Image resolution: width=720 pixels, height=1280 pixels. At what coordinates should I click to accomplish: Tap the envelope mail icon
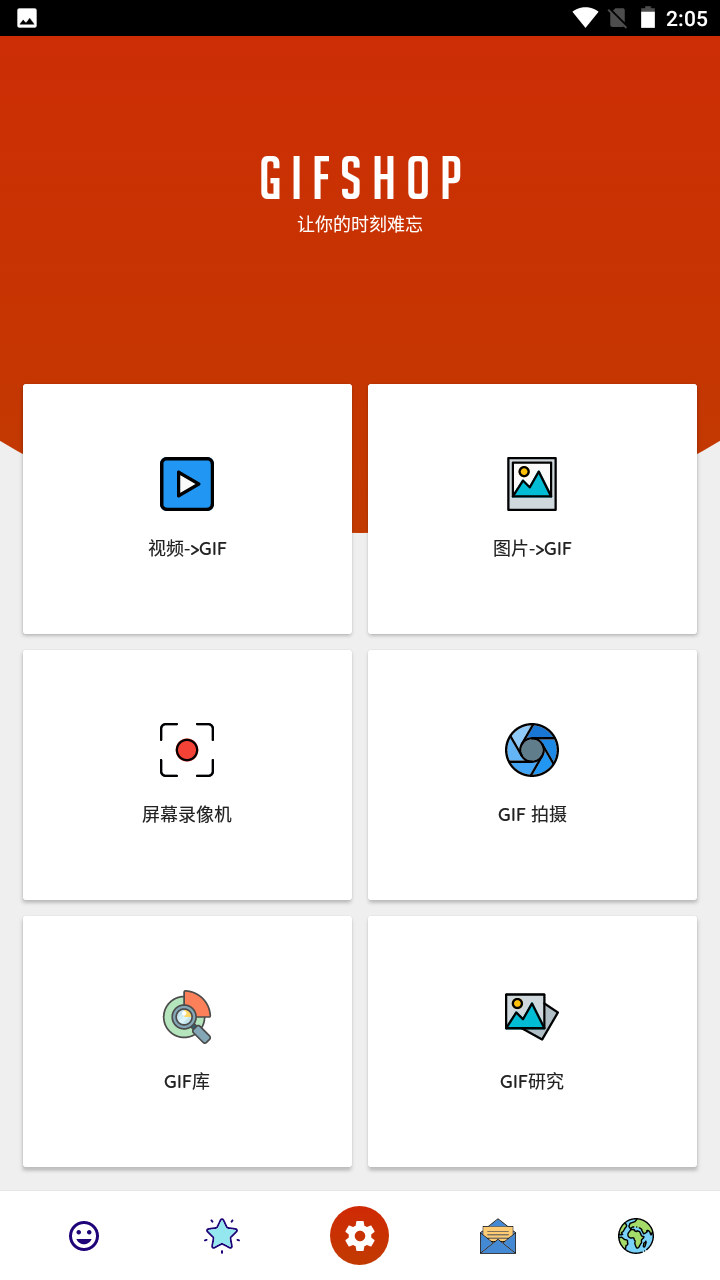(498, 1236)
